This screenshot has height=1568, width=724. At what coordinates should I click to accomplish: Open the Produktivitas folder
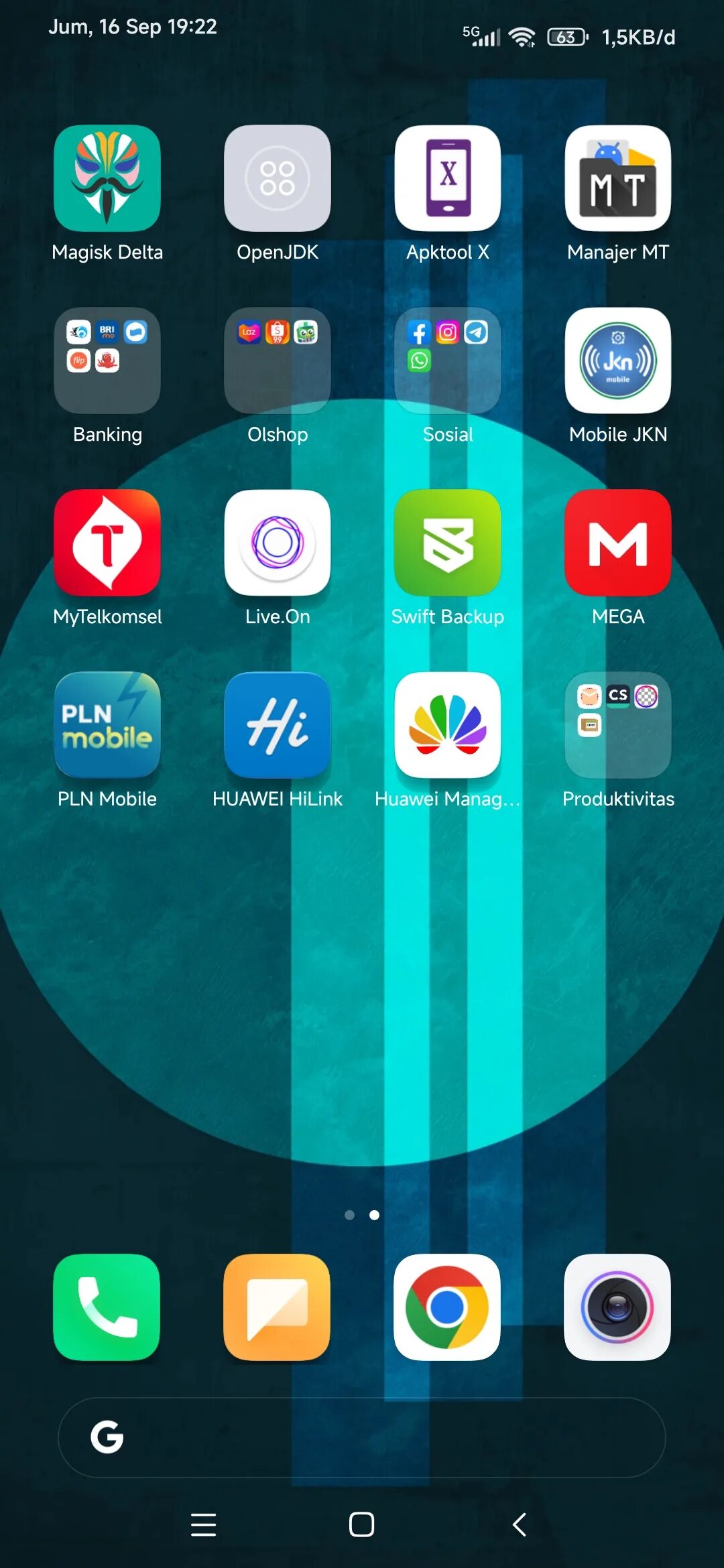click(617, 725)
